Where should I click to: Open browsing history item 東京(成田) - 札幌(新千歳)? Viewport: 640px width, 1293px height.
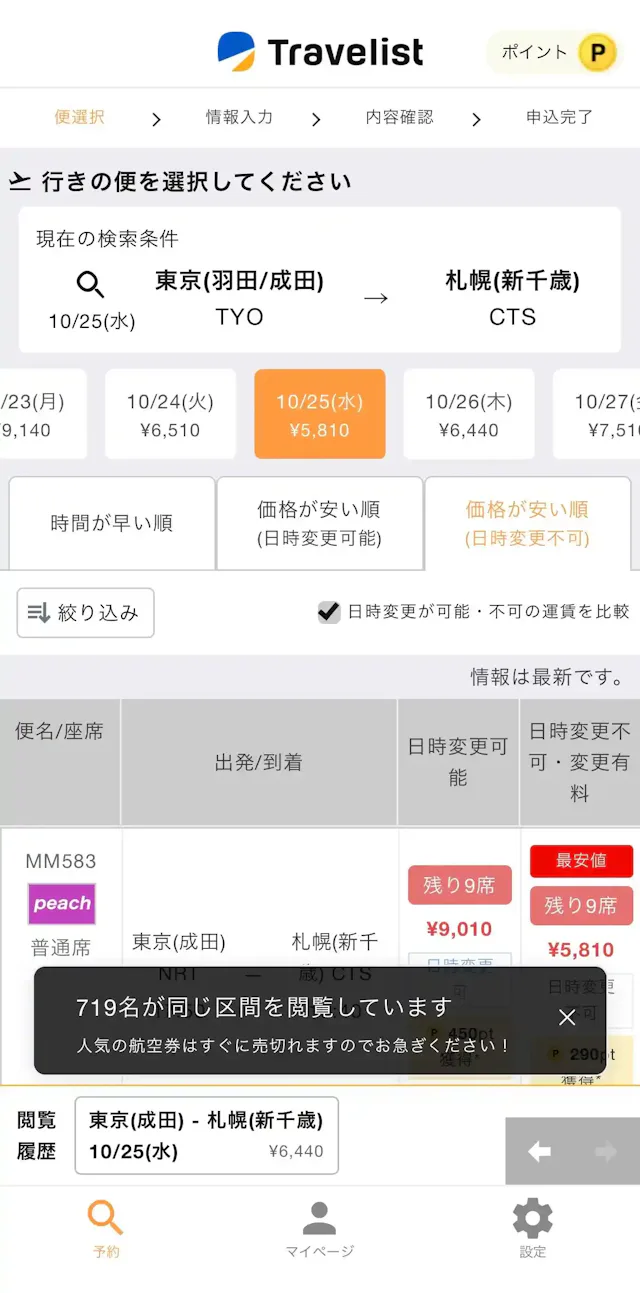pos(206,1135)
